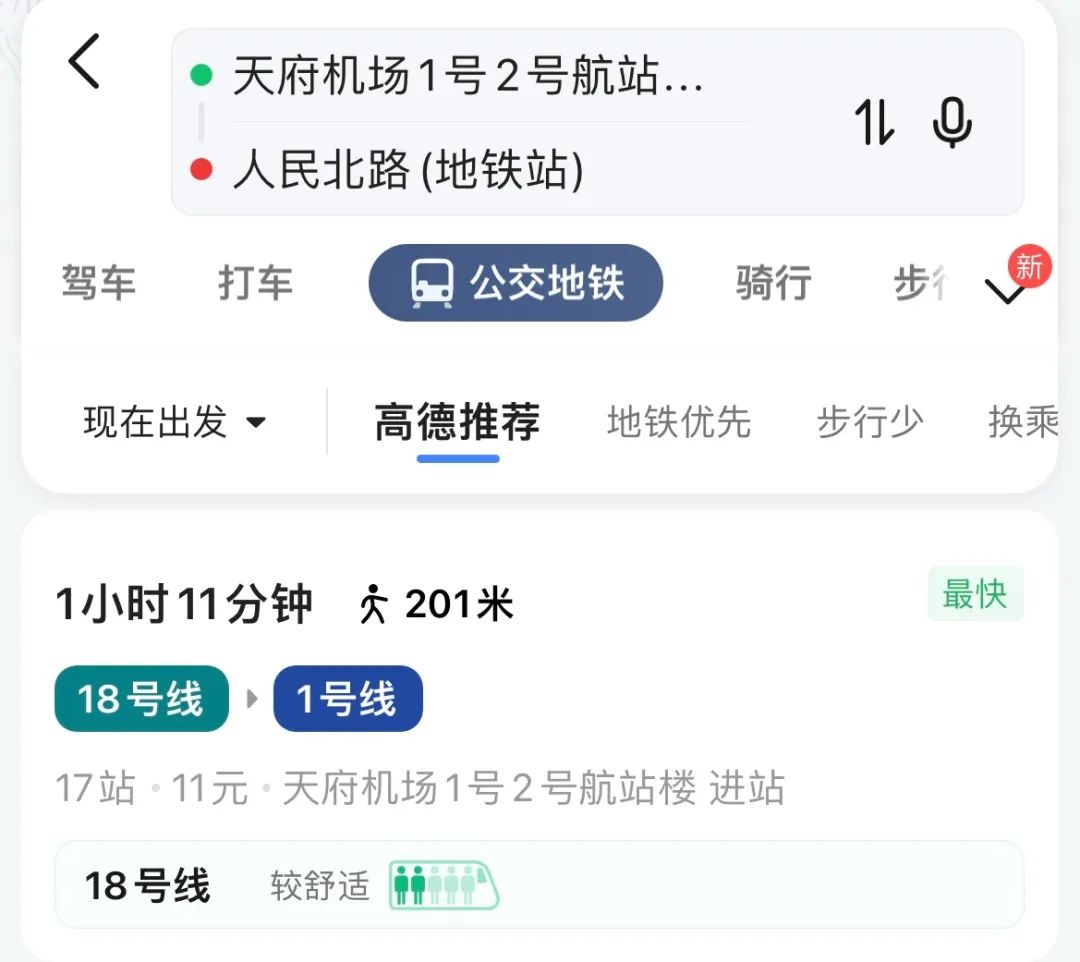Switch to the 打车 travel mode
The width and height of the screenshot is (1080, 962).
[255, 283]
